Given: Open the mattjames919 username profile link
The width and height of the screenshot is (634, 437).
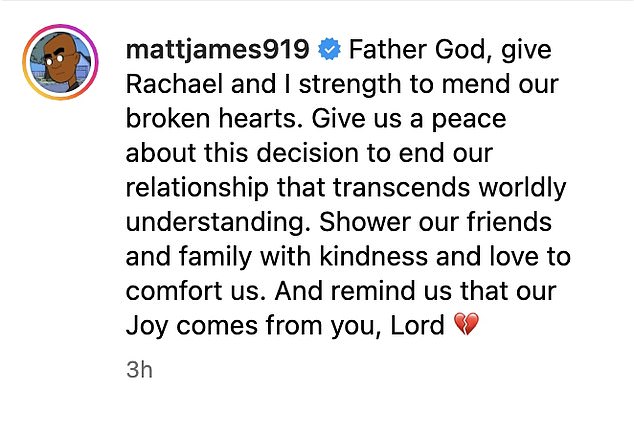Looking at the screenshot, I should click(x=218, y=48).
